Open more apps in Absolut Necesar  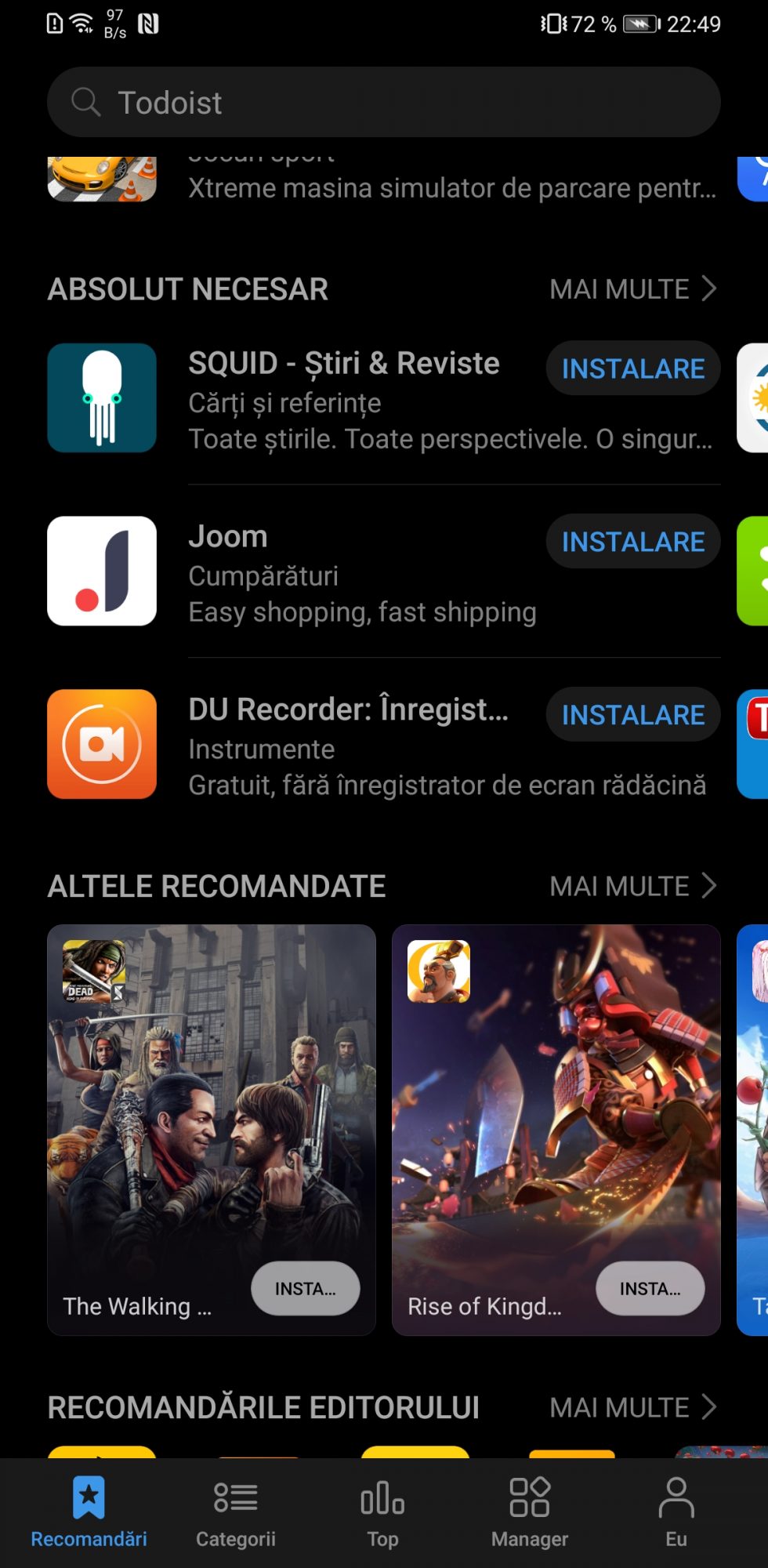pos(632,289)
